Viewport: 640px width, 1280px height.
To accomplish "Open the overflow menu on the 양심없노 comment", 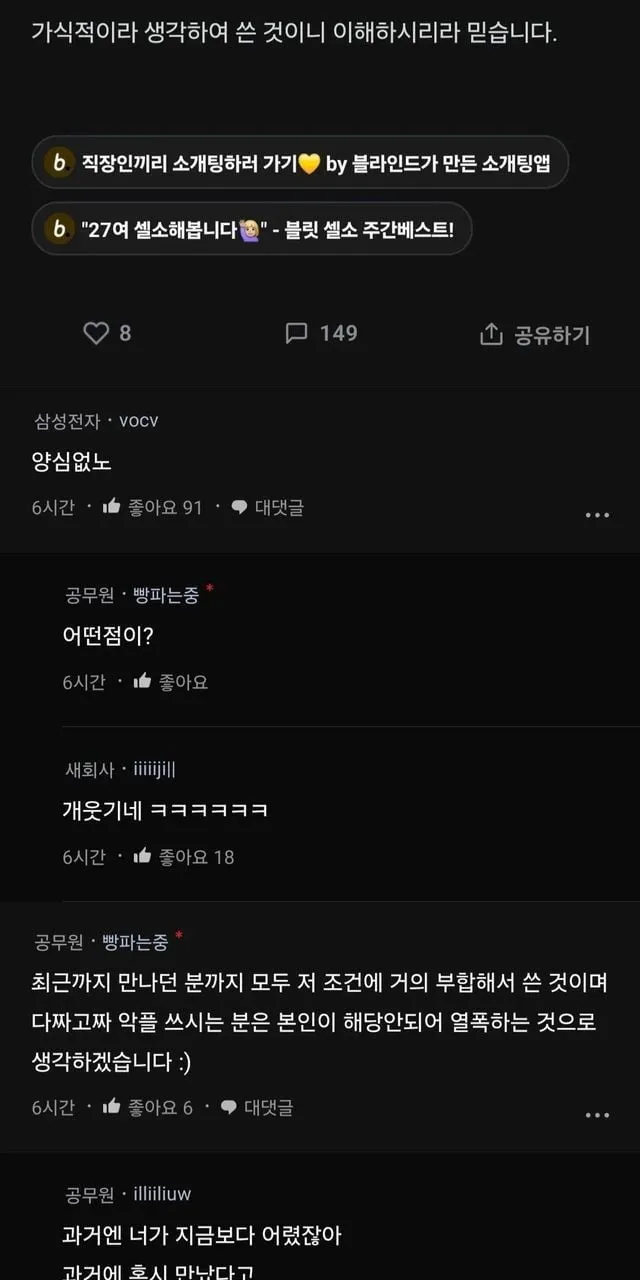I will click(x=597, y=515).
